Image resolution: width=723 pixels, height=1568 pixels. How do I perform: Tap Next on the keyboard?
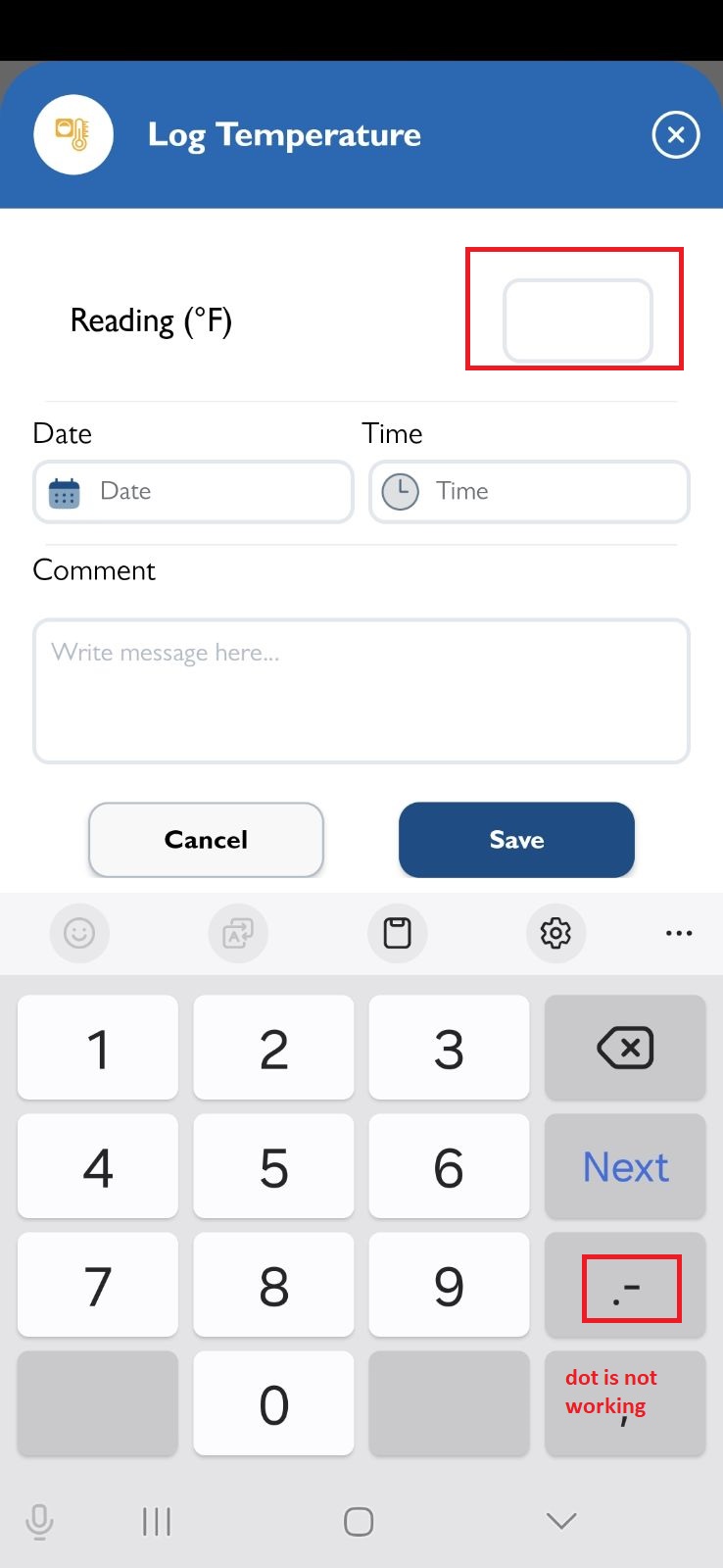(x=625, y=1167)
